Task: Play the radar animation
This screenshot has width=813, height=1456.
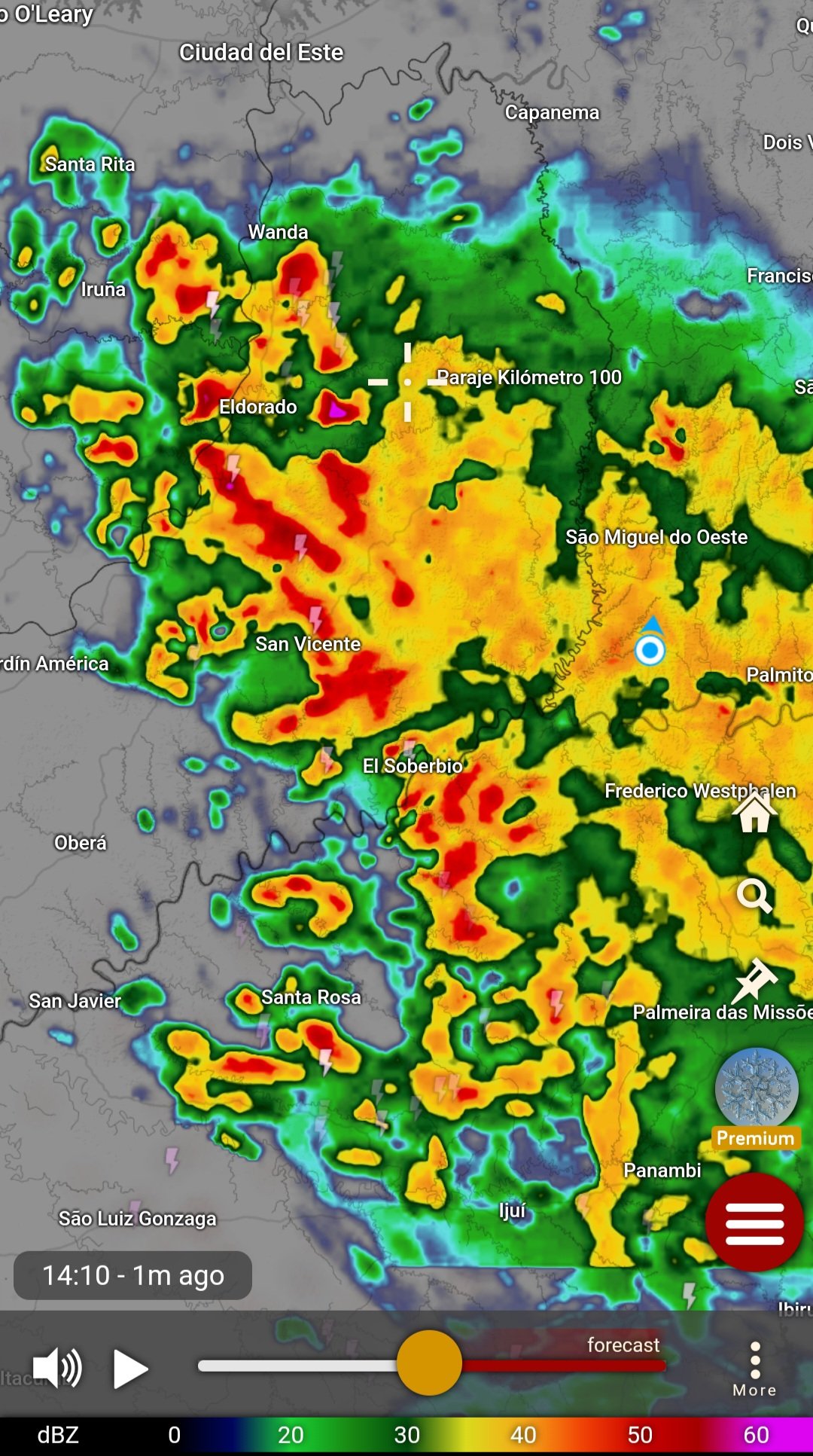Action: [130, 1369]
